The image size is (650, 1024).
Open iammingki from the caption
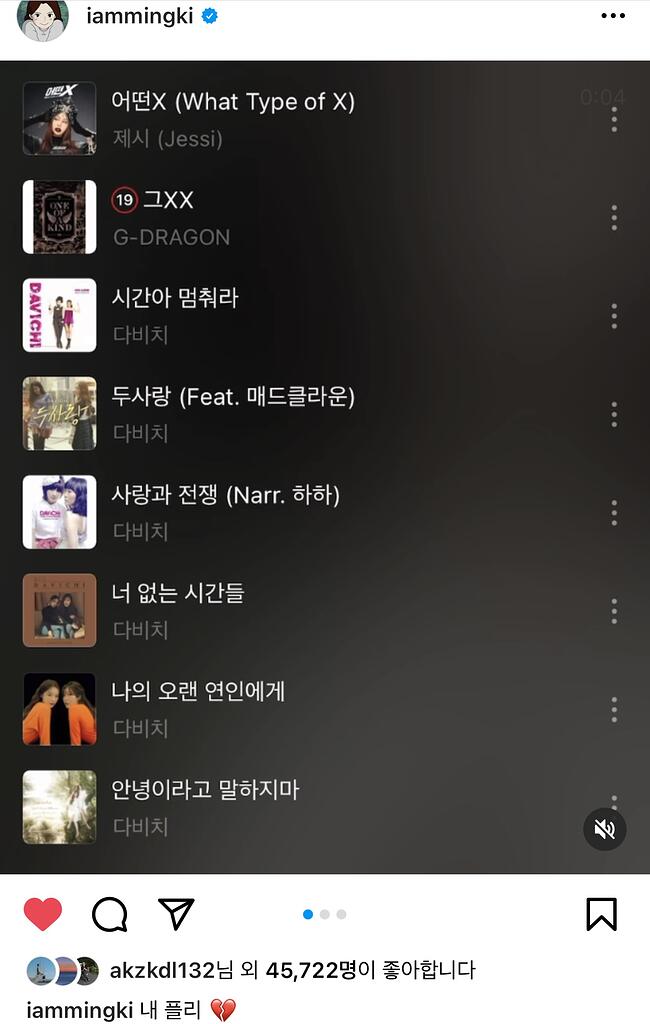[80, 1010]
